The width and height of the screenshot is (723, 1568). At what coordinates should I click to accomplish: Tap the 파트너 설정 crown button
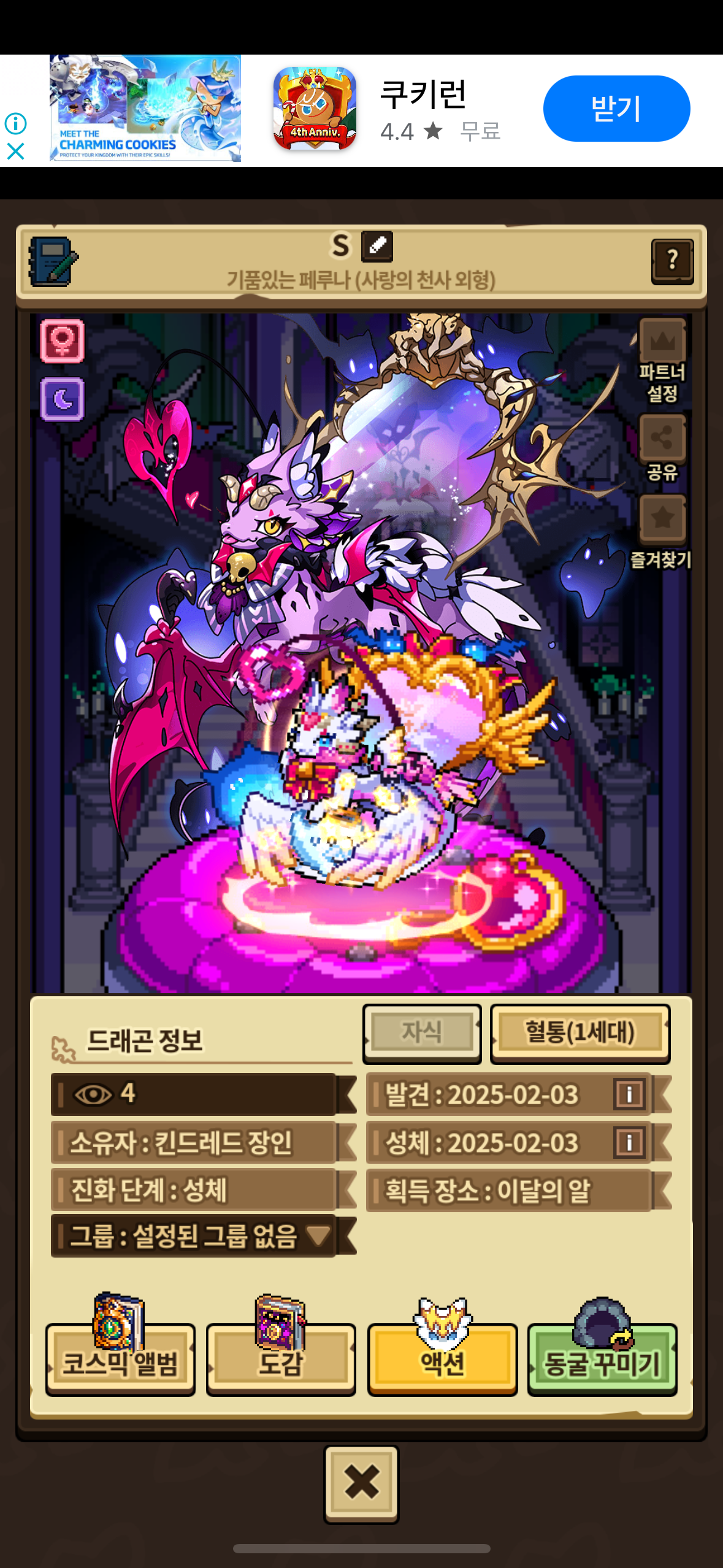pyautogui.click(x=662, y=341)
